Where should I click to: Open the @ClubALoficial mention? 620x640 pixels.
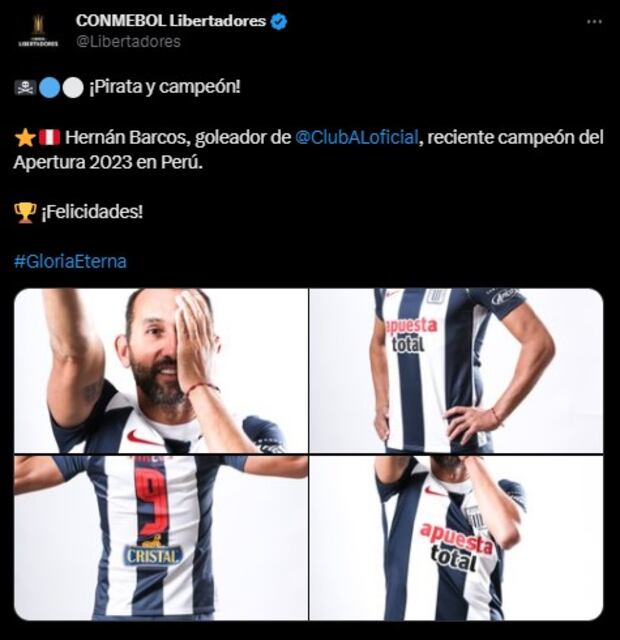point(356,139)
